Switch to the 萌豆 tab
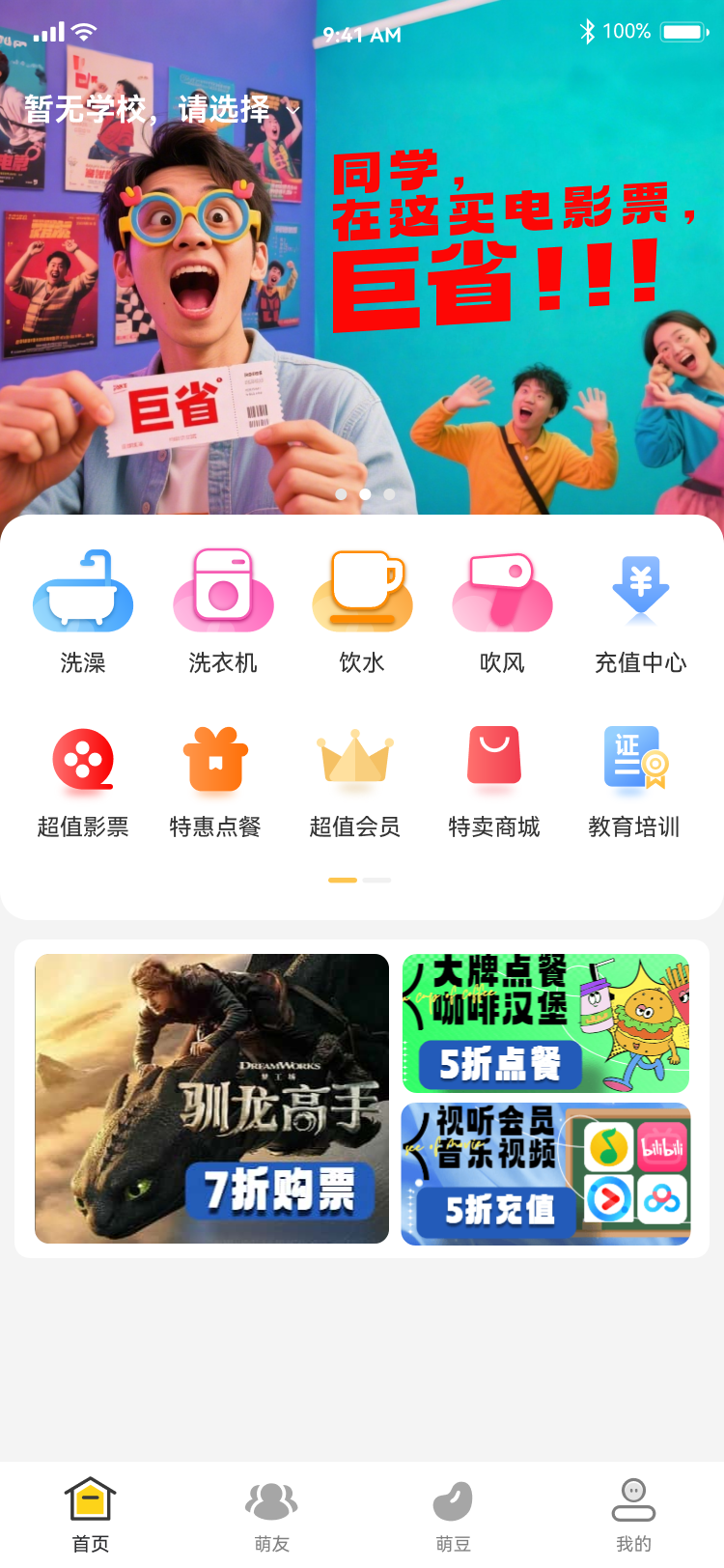This screenshot has height=1568, width=724. (x=453, y=1516)
